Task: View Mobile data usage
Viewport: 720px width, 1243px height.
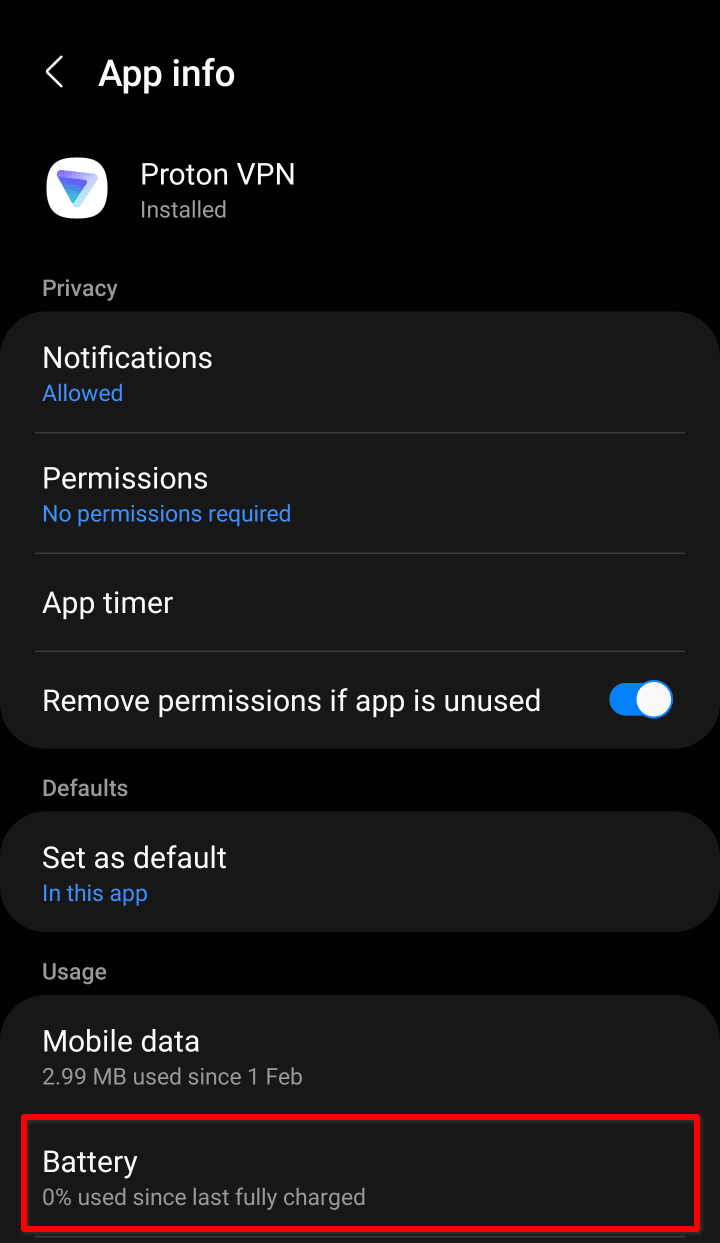Action: click(x=360, y=1057)
